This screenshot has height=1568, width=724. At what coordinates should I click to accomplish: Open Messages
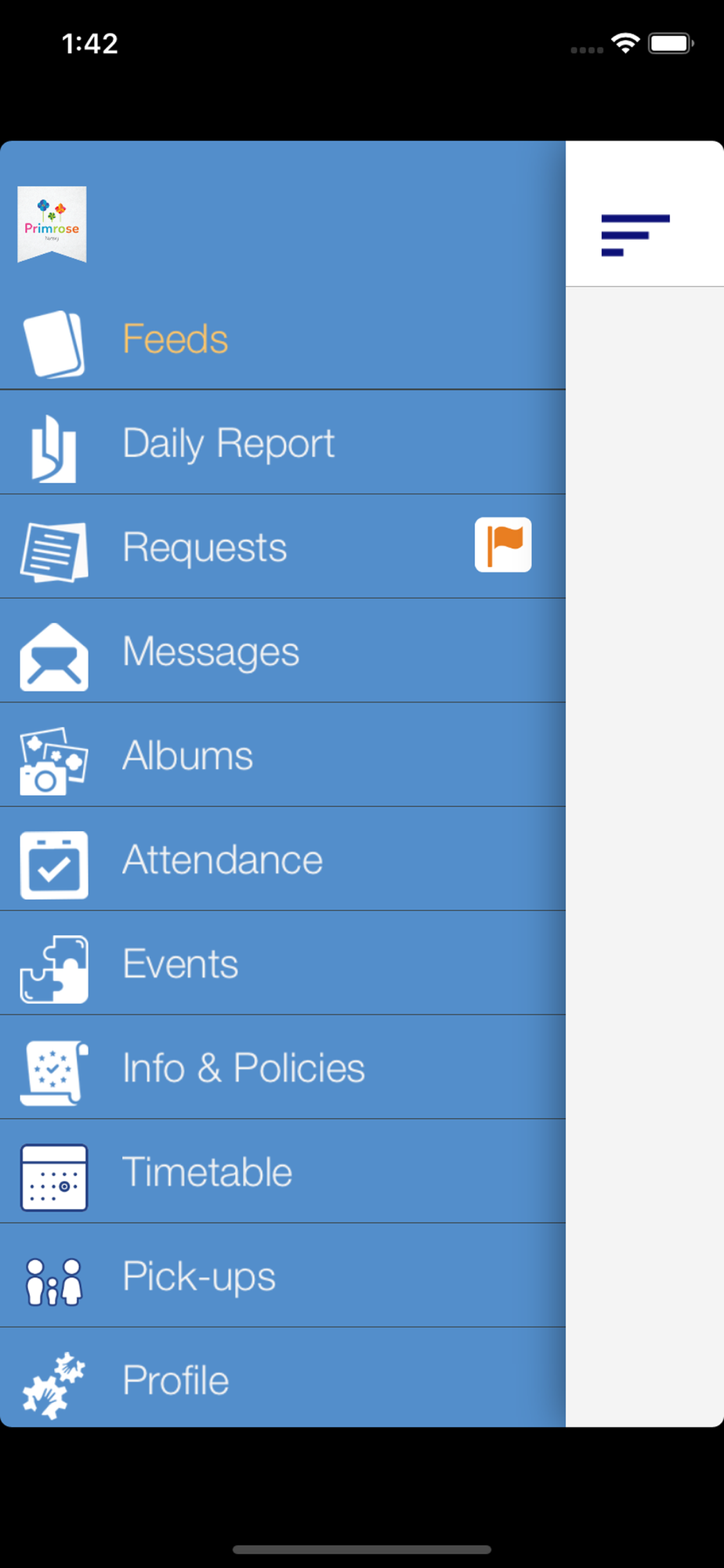coord(282,652)
